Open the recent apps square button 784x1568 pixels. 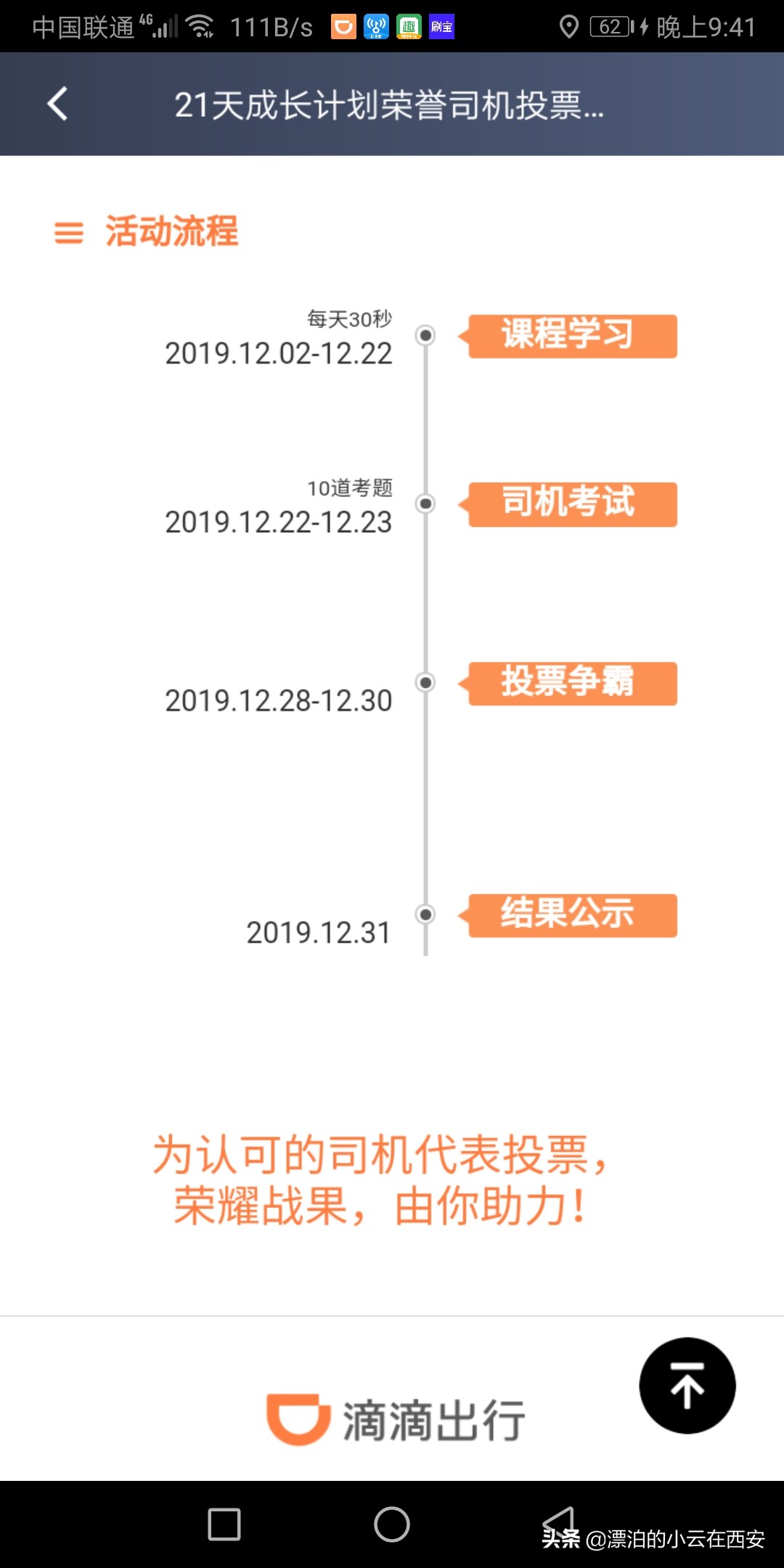[224, 1524]
